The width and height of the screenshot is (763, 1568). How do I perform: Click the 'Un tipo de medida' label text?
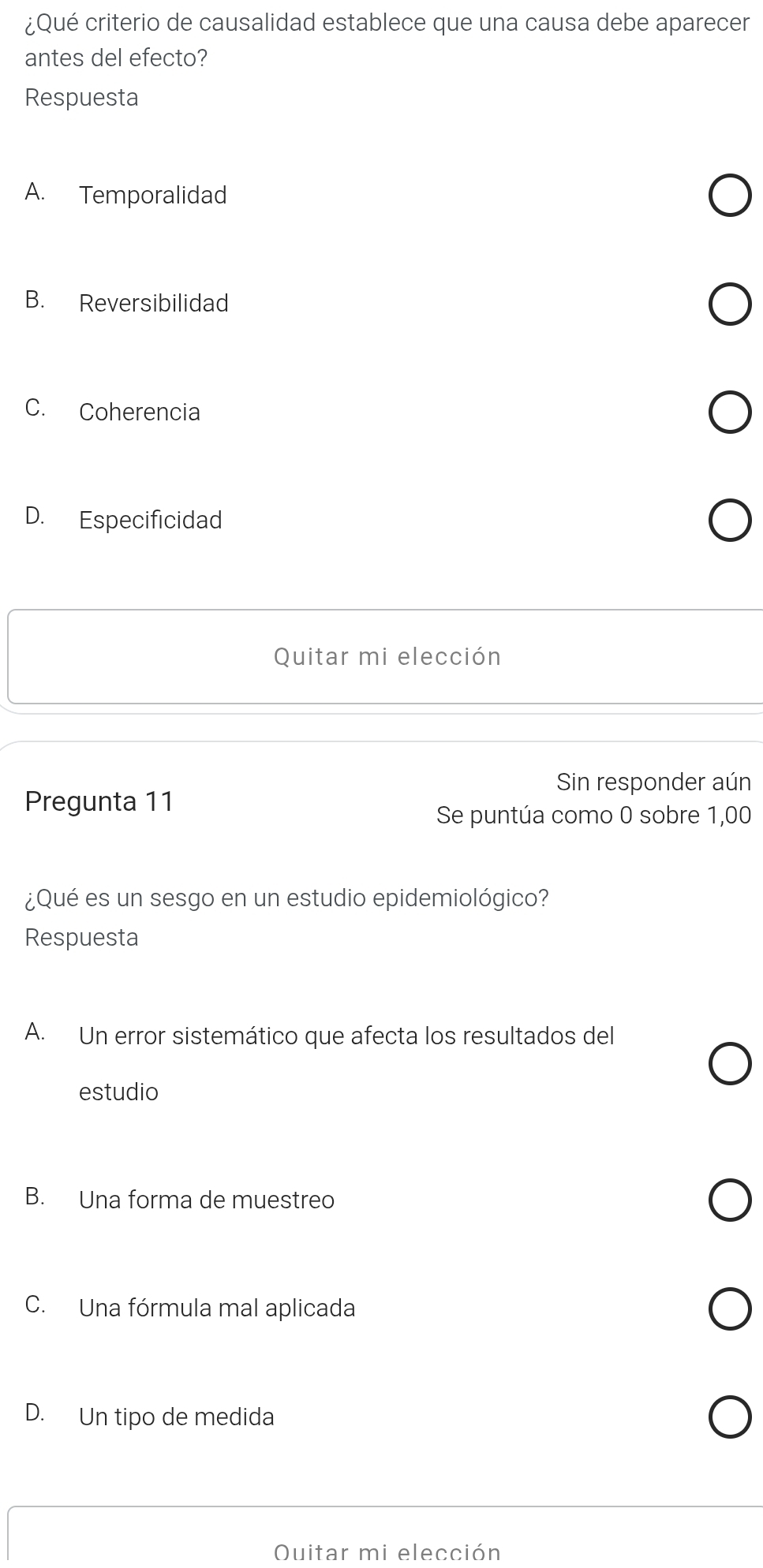[177, 1417]
